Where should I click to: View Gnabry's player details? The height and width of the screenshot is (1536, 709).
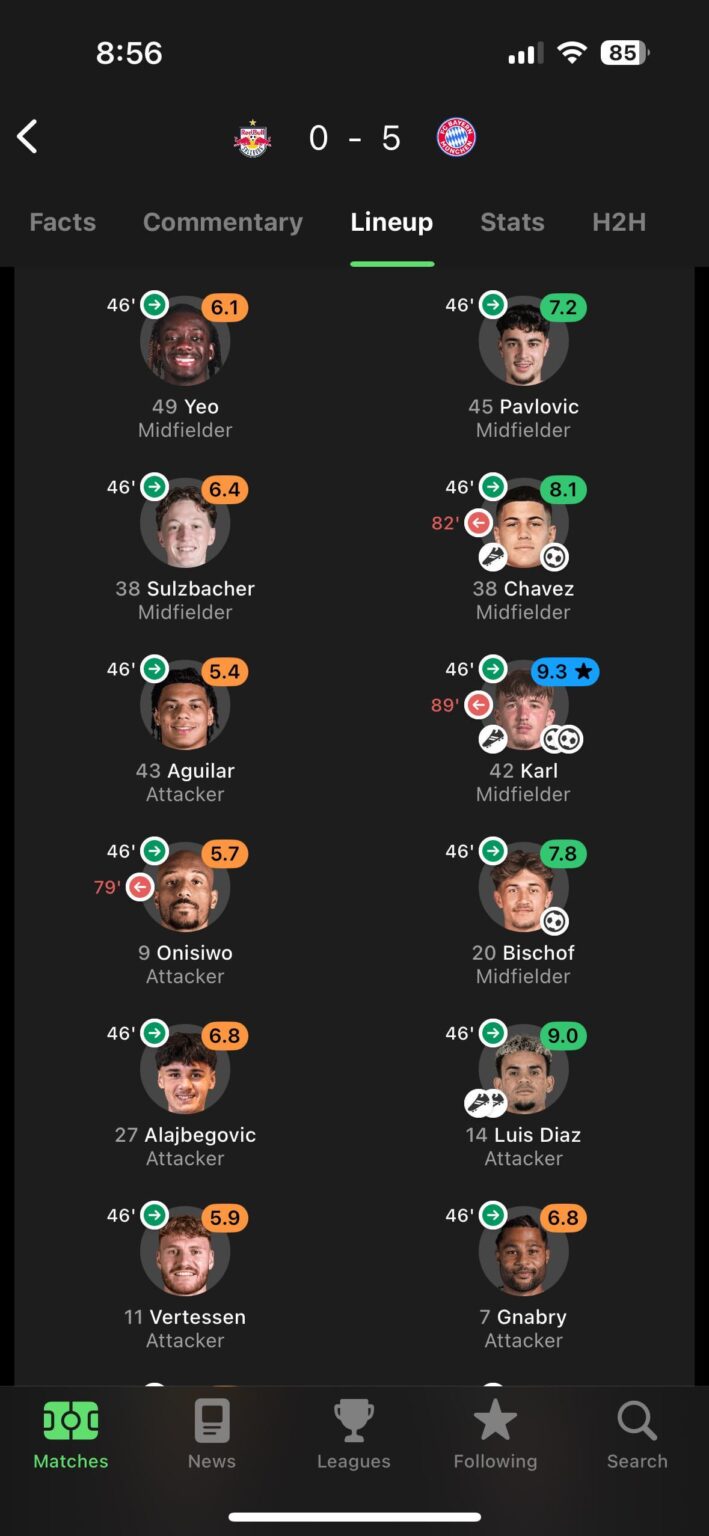pos(523,1252)
